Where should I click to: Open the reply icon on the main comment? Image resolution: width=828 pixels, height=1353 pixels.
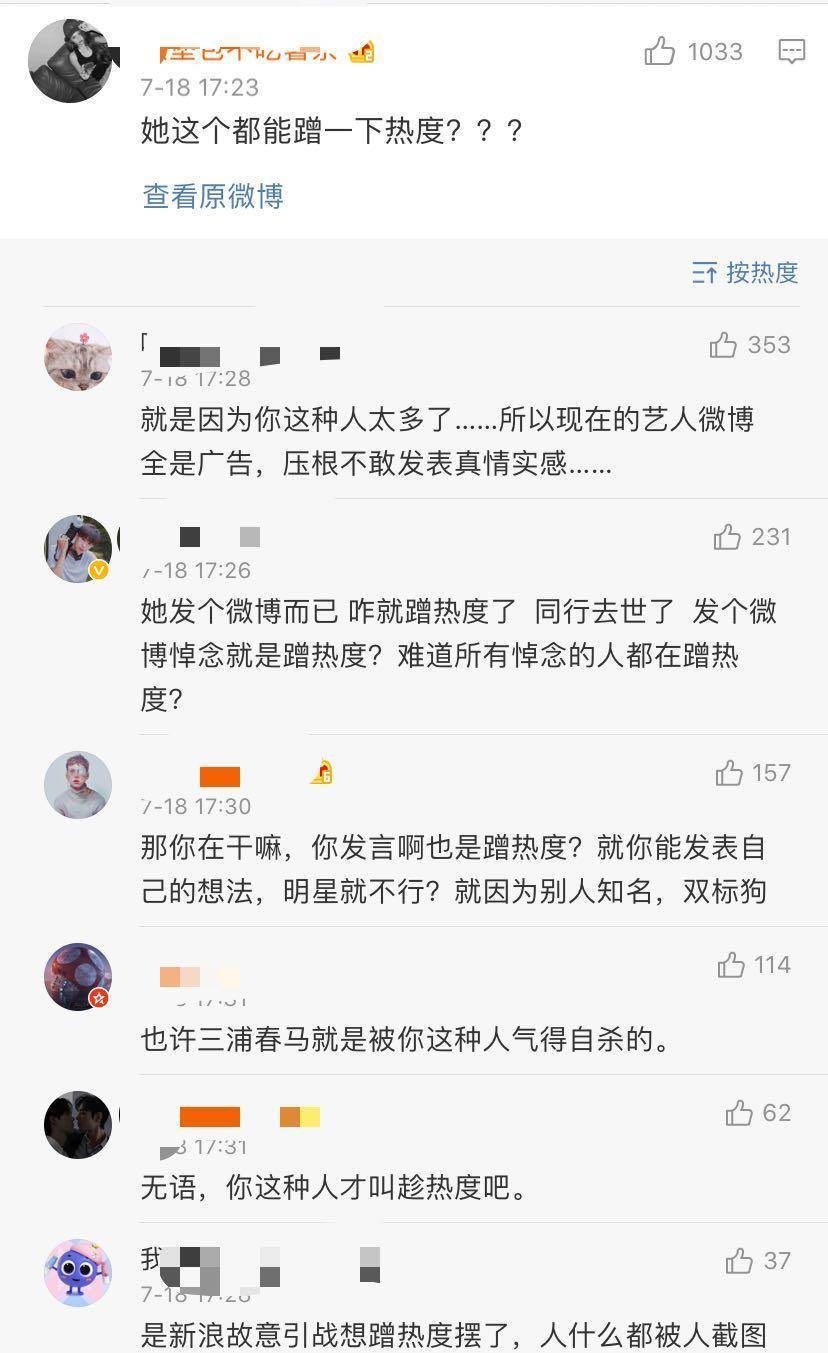pos(791,52)
